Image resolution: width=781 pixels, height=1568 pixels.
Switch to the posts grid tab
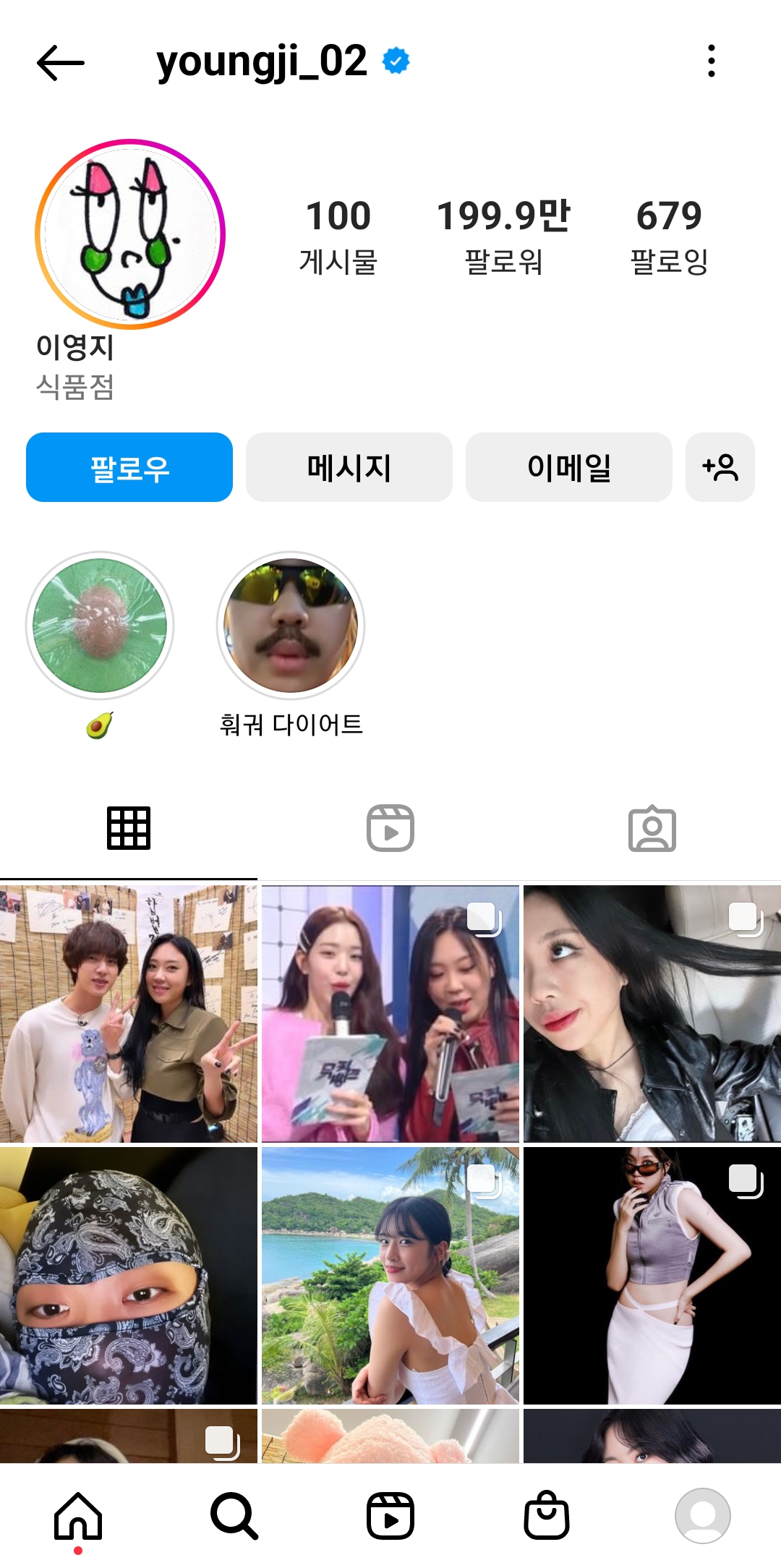coord(129,828)
